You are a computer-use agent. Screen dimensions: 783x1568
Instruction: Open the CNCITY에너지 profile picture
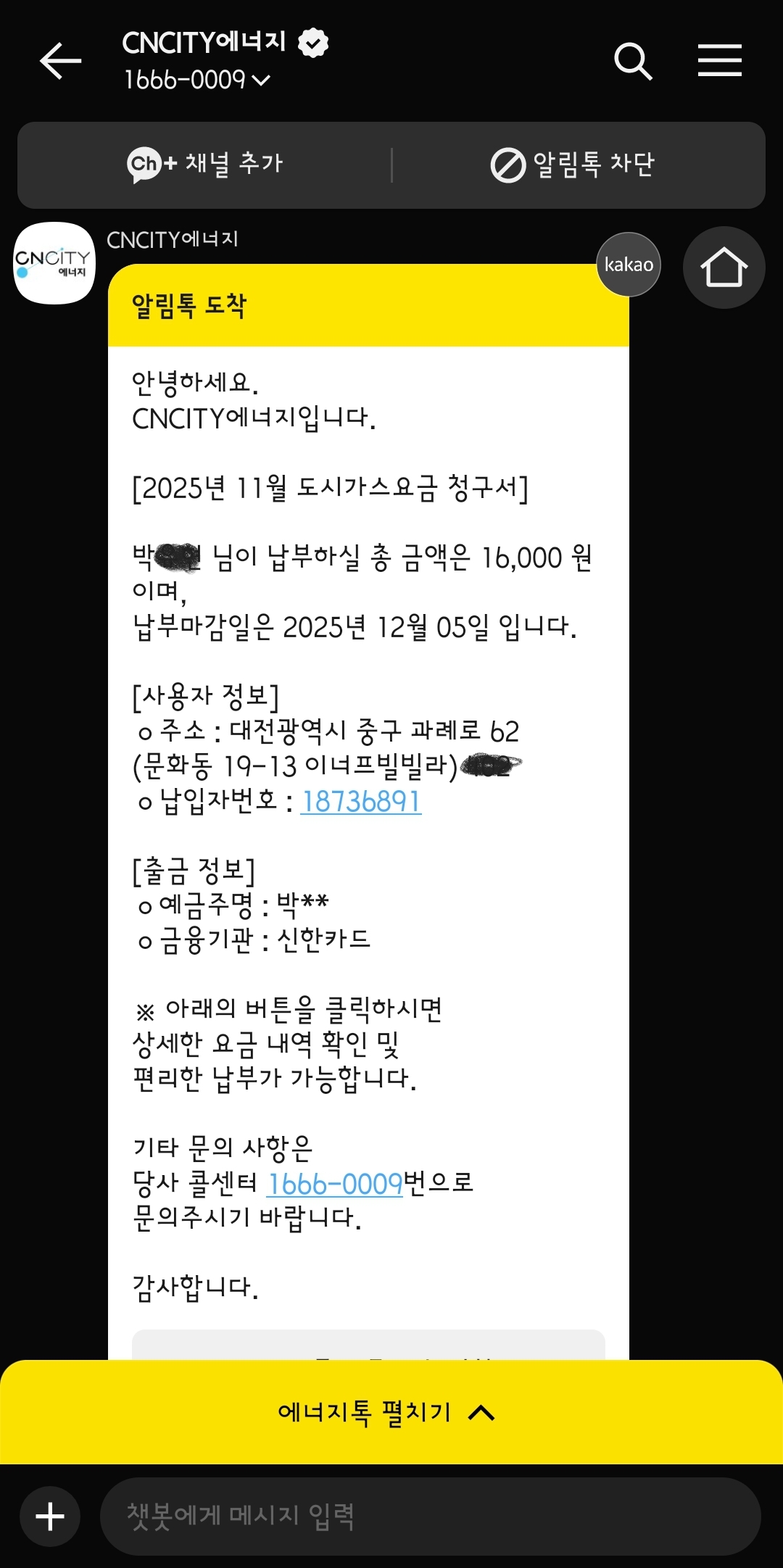pyautogui.click(x=54, y=263)
